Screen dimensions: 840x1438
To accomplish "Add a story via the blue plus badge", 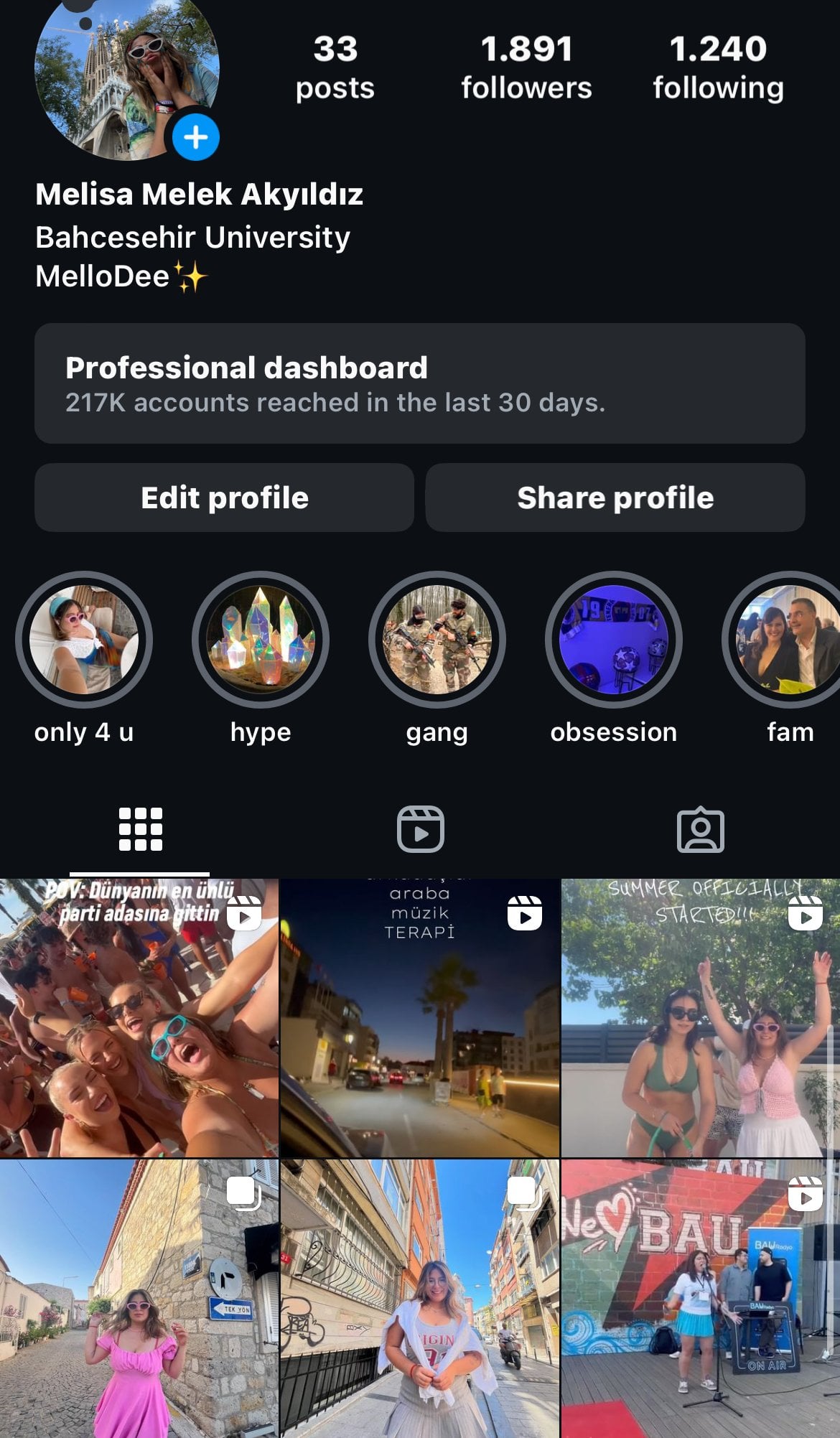I will click(195, 136).
